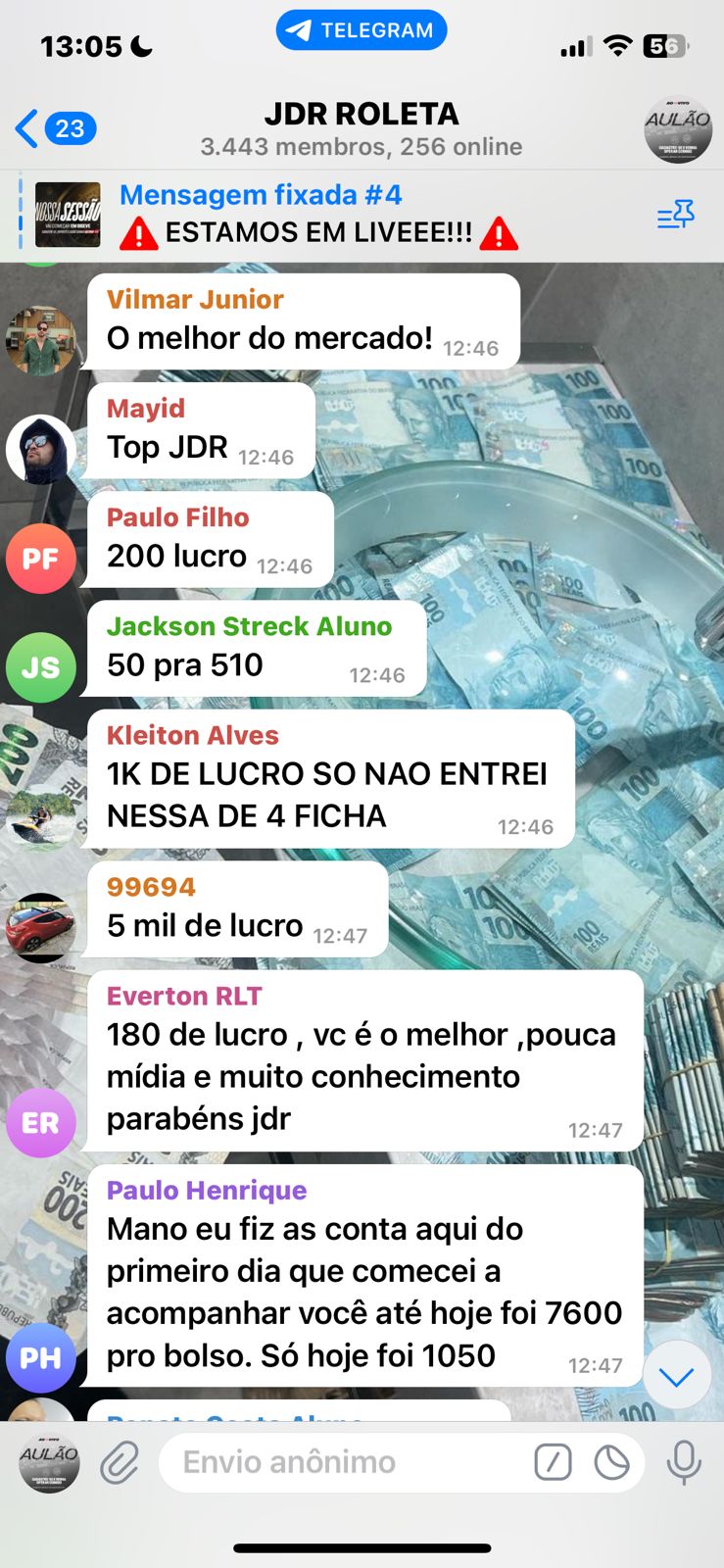The image size is (724, 1568).
Task: Show the list of all pinned messages
Action: point(675,215)
